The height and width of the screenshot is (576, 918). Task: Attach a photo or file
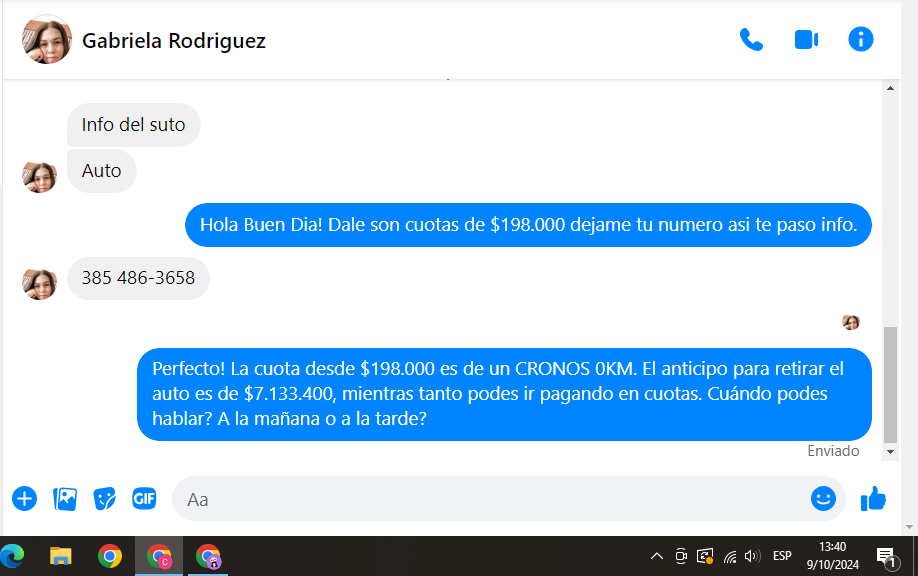tap(65, 498)
